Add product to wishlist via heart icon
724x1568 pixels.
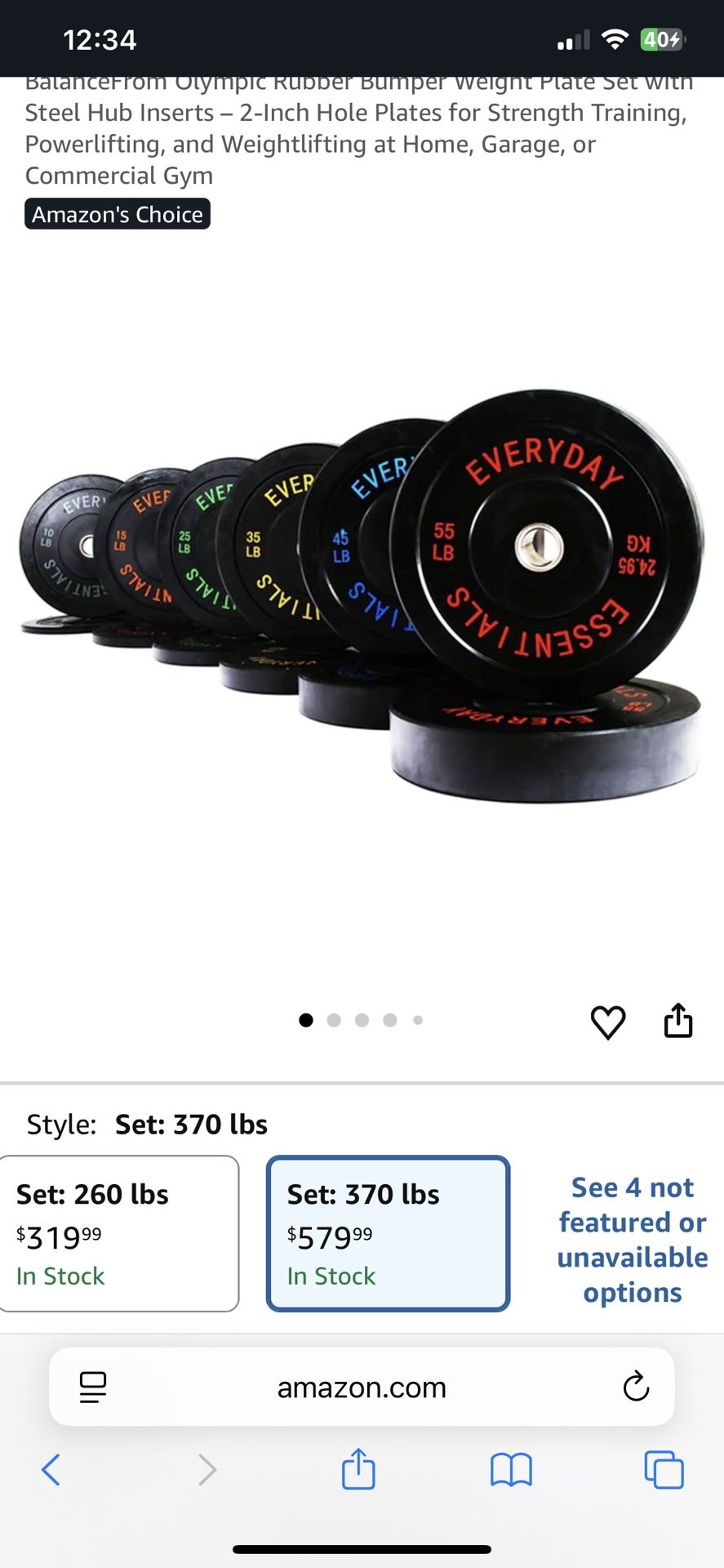coord(607,1021)
